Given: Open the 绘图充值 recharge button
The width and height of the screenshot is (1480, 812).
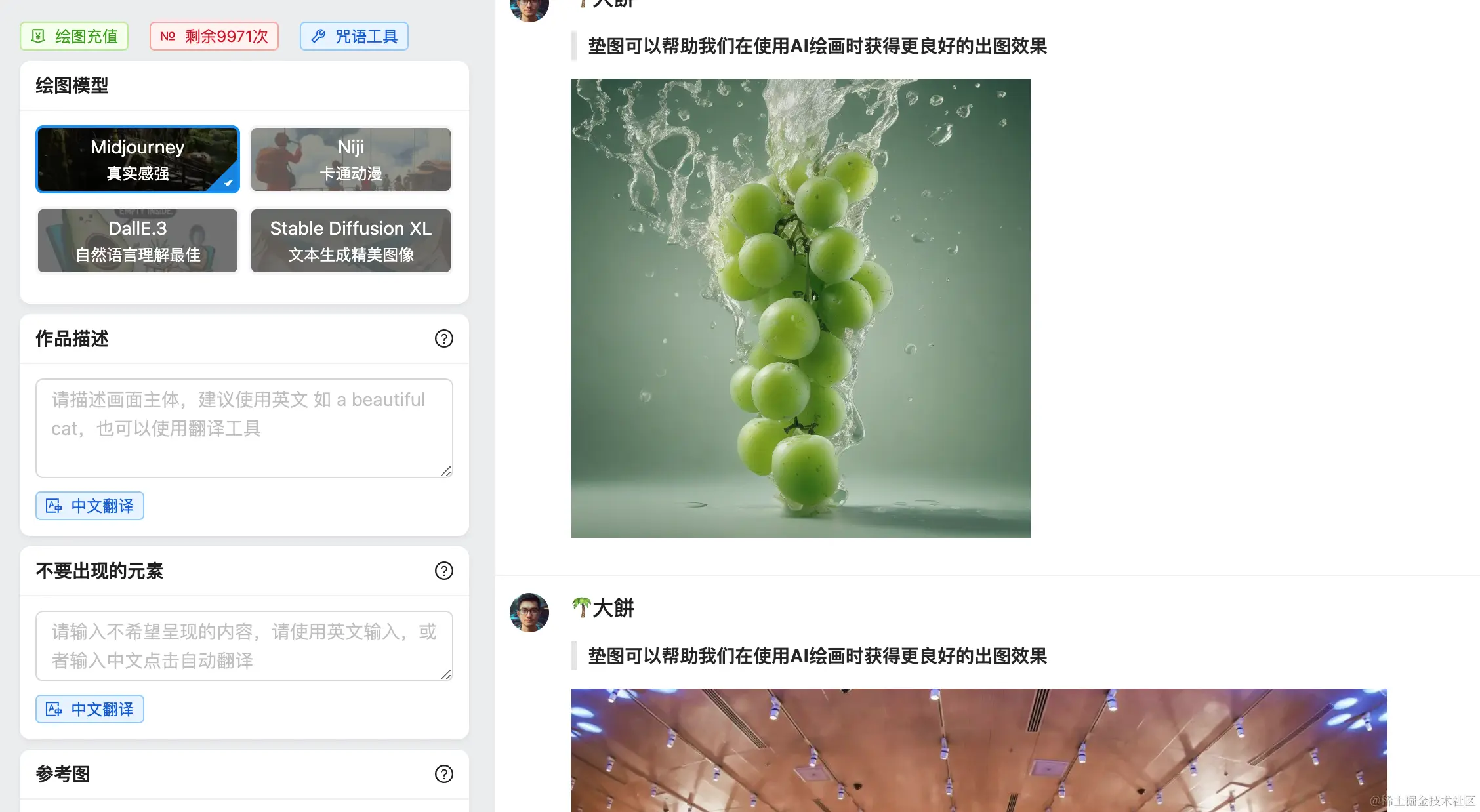Looking at the screenshot, I should [x=74, y=36].
